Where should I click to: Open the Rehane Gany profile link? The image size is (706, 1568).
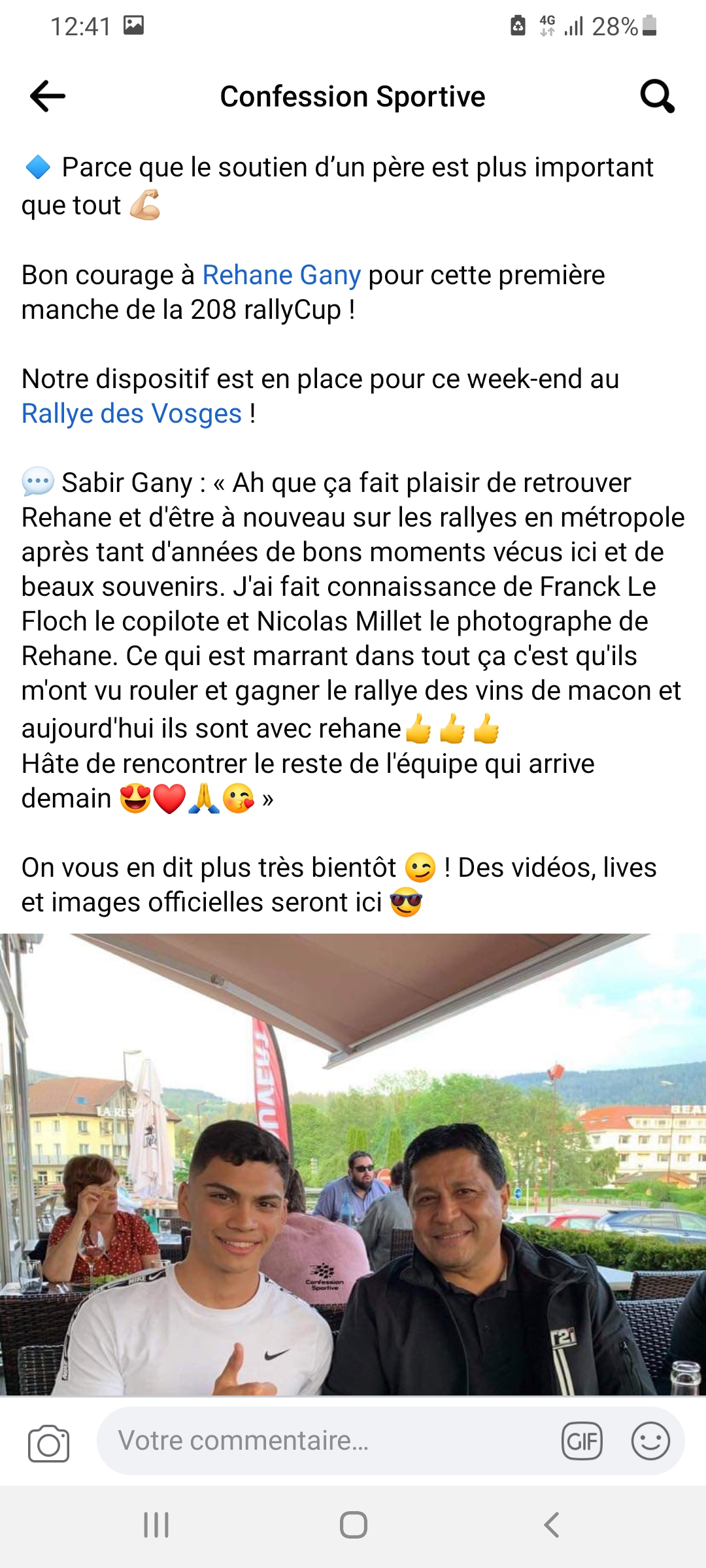(281, 275)
